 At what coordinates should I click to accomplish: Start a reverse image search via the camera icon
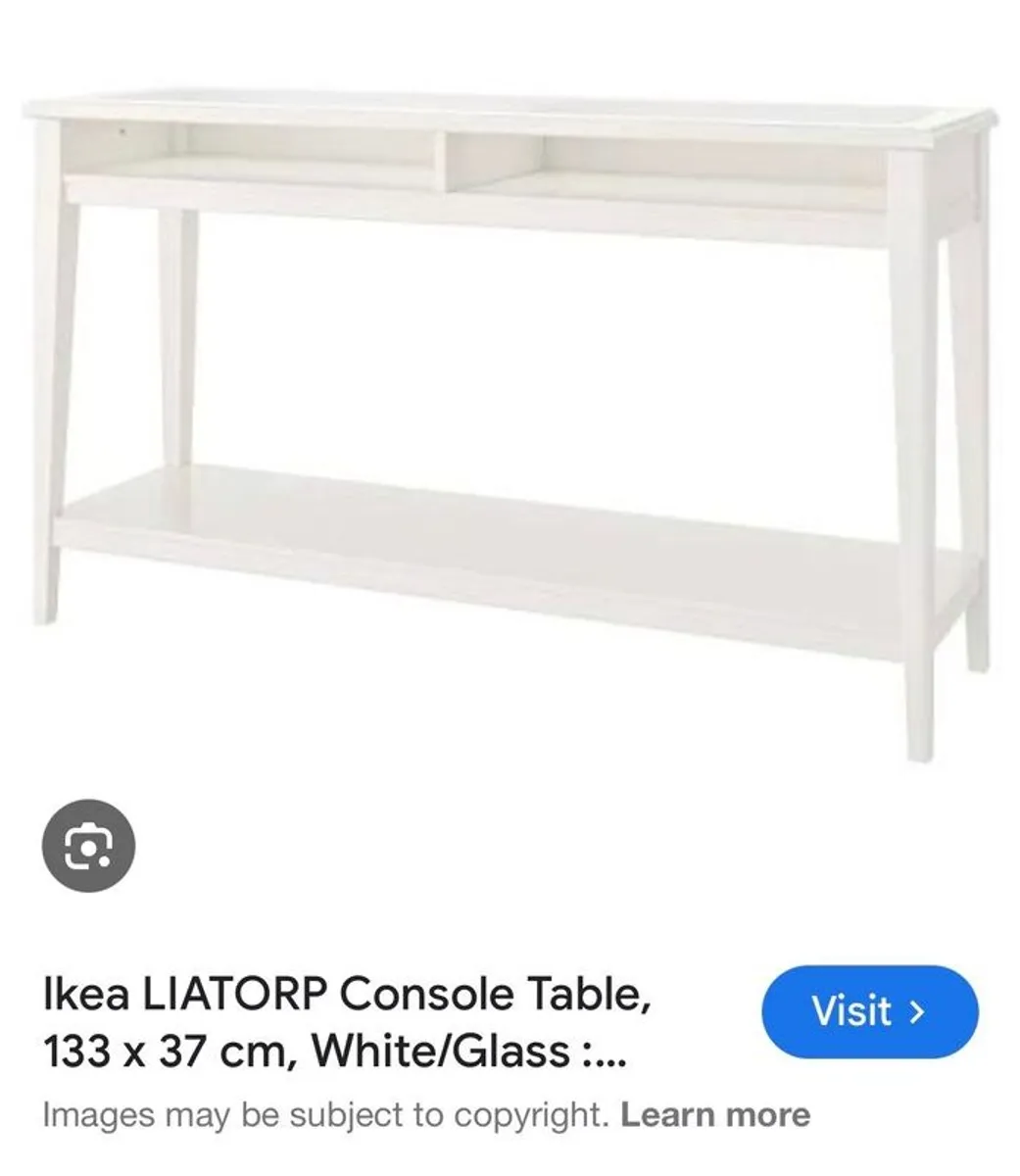click(x=86, y=845)
